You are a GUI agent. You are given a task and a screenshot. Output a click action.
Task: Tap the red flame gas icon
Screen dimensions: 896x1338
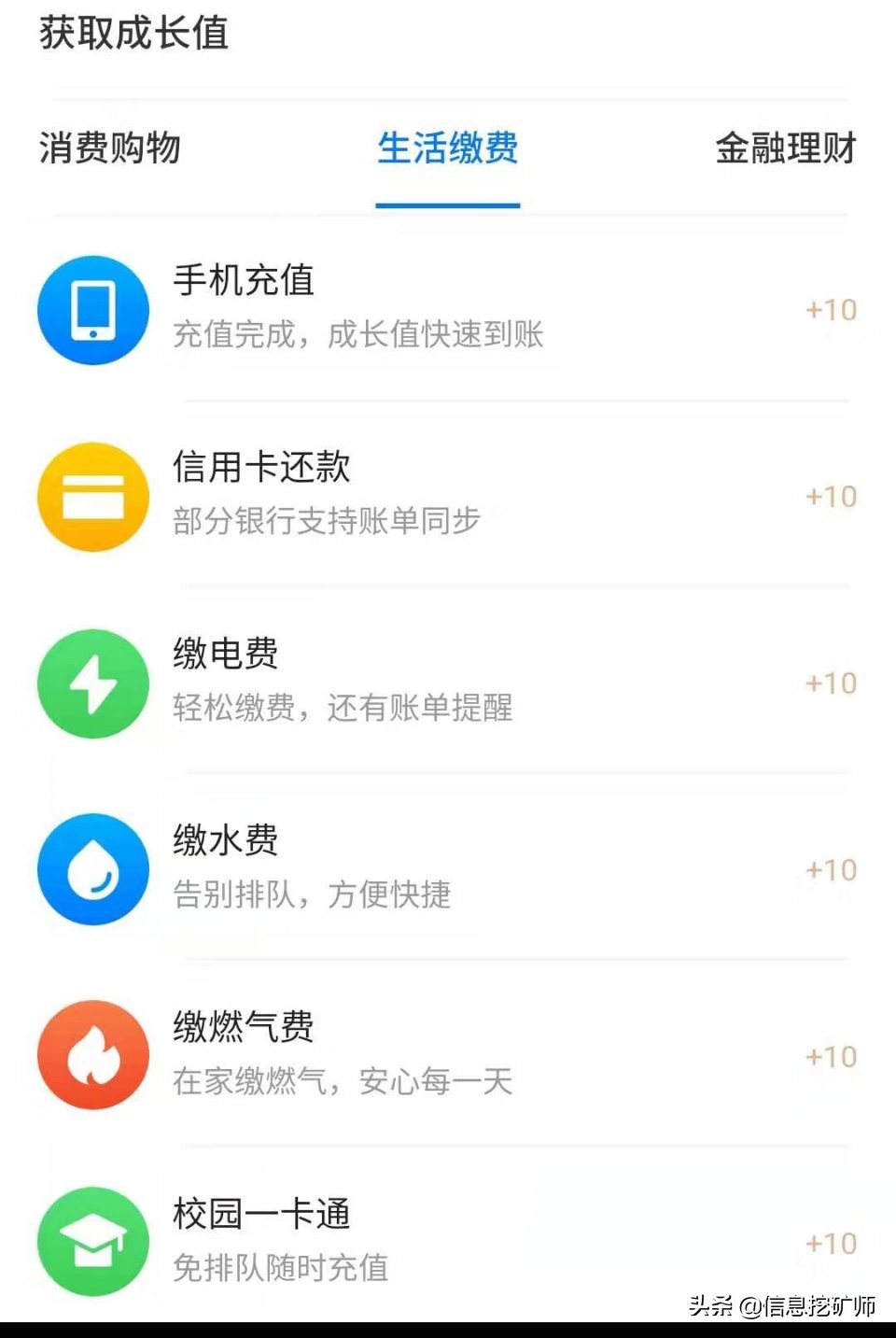pos(91,1055)
